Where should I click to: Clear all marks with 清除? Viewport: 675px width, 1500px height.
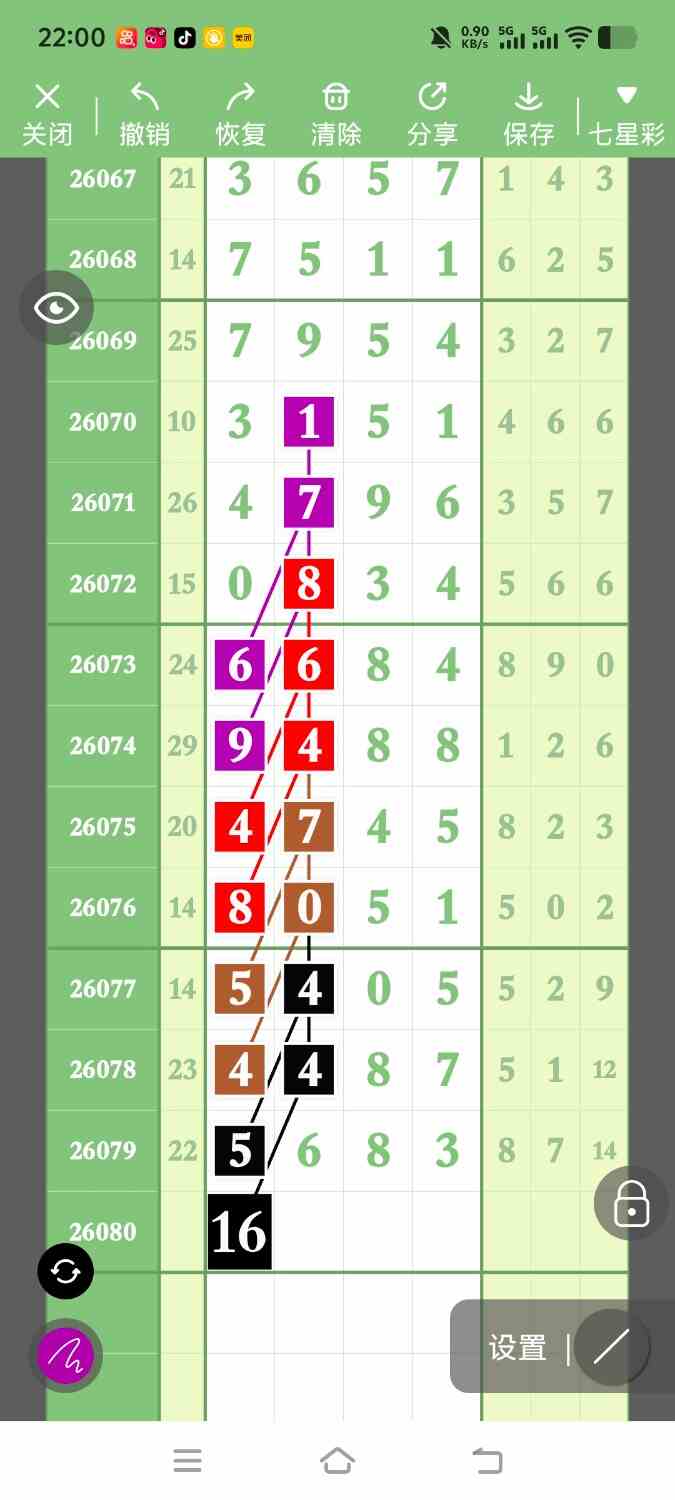point(336,115)
